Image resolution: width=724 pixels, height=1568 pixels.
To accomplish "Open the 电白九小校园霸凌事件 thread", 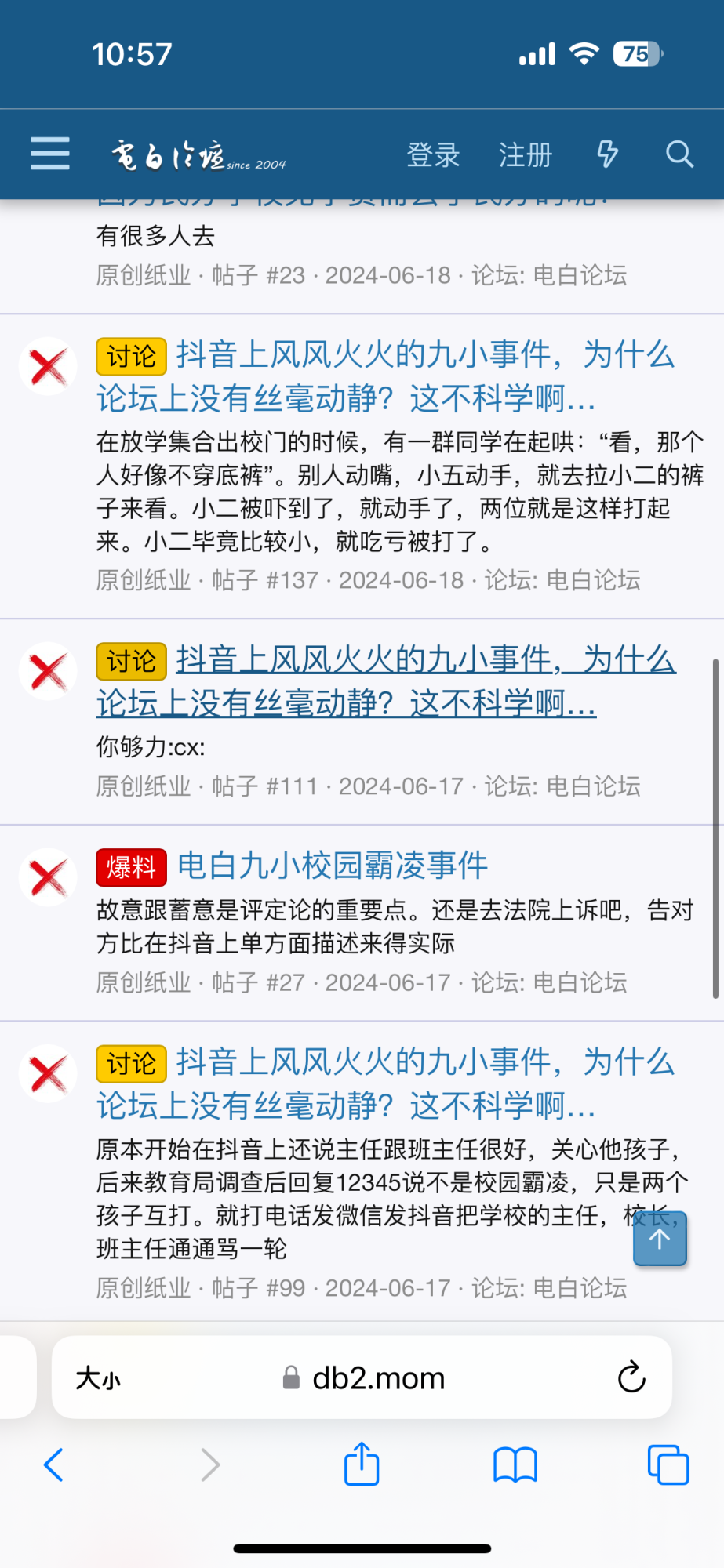I will pos(333,866).
